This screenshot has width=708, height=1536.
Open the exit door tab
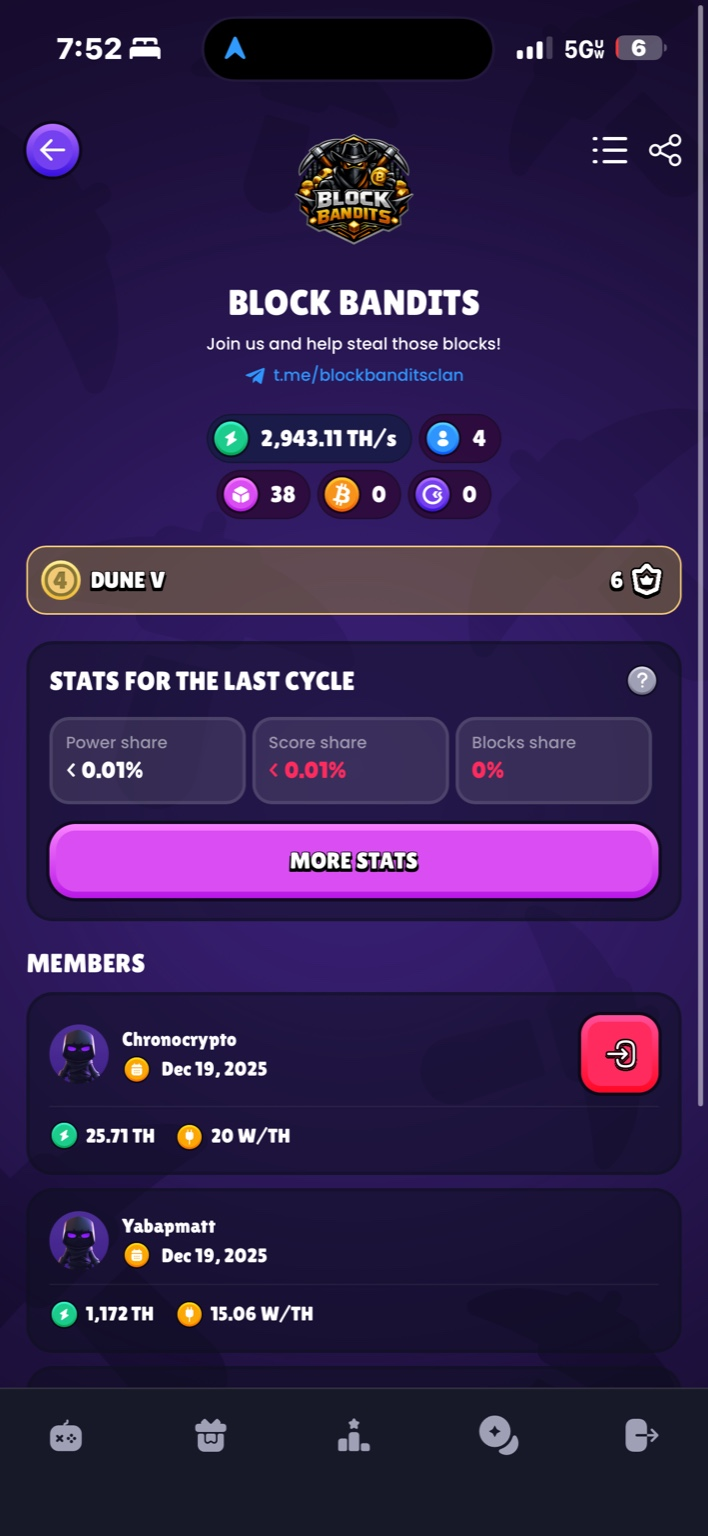[641, 1437]
